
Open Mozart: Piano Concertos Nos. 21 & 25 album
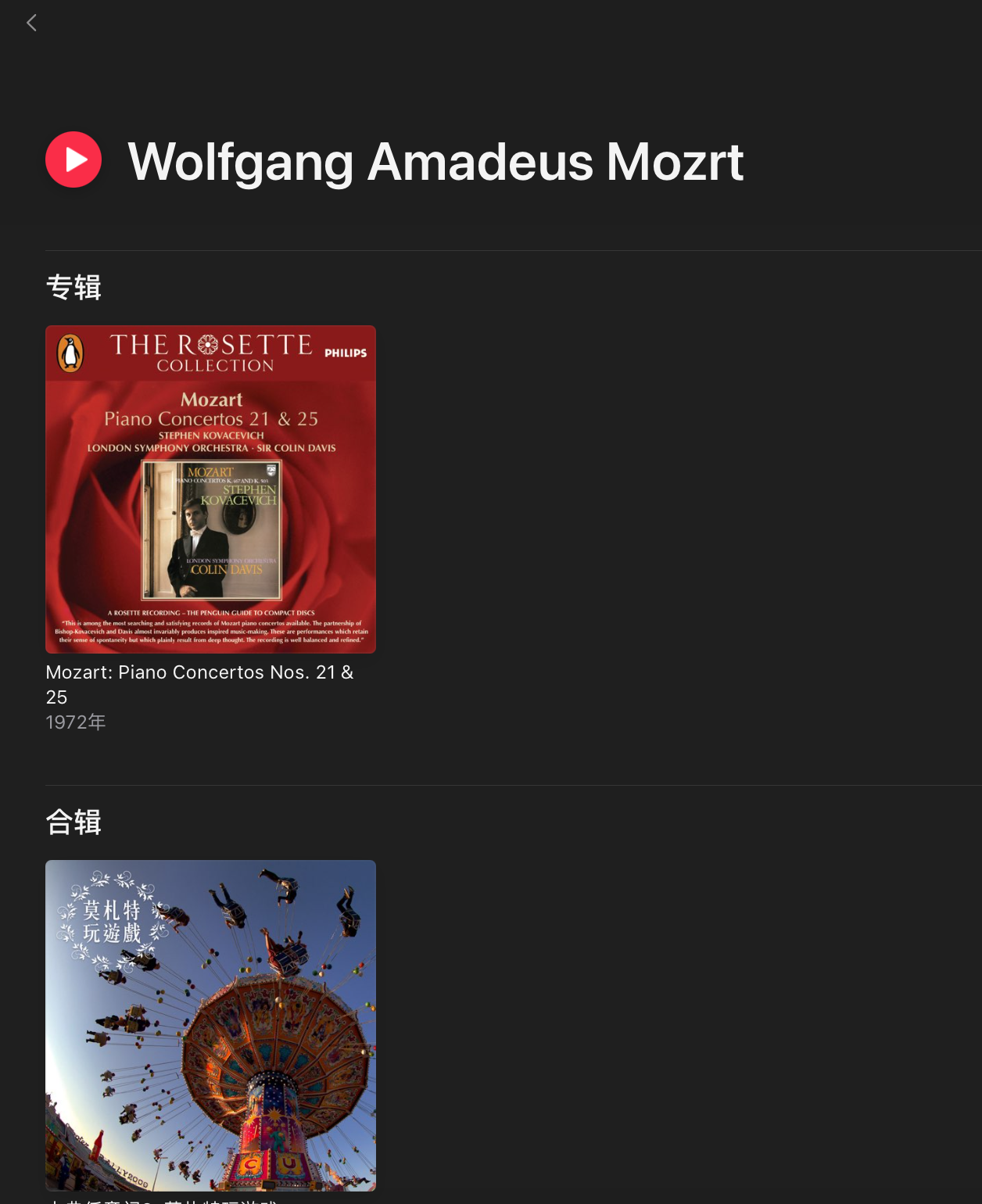click(210, 489)
